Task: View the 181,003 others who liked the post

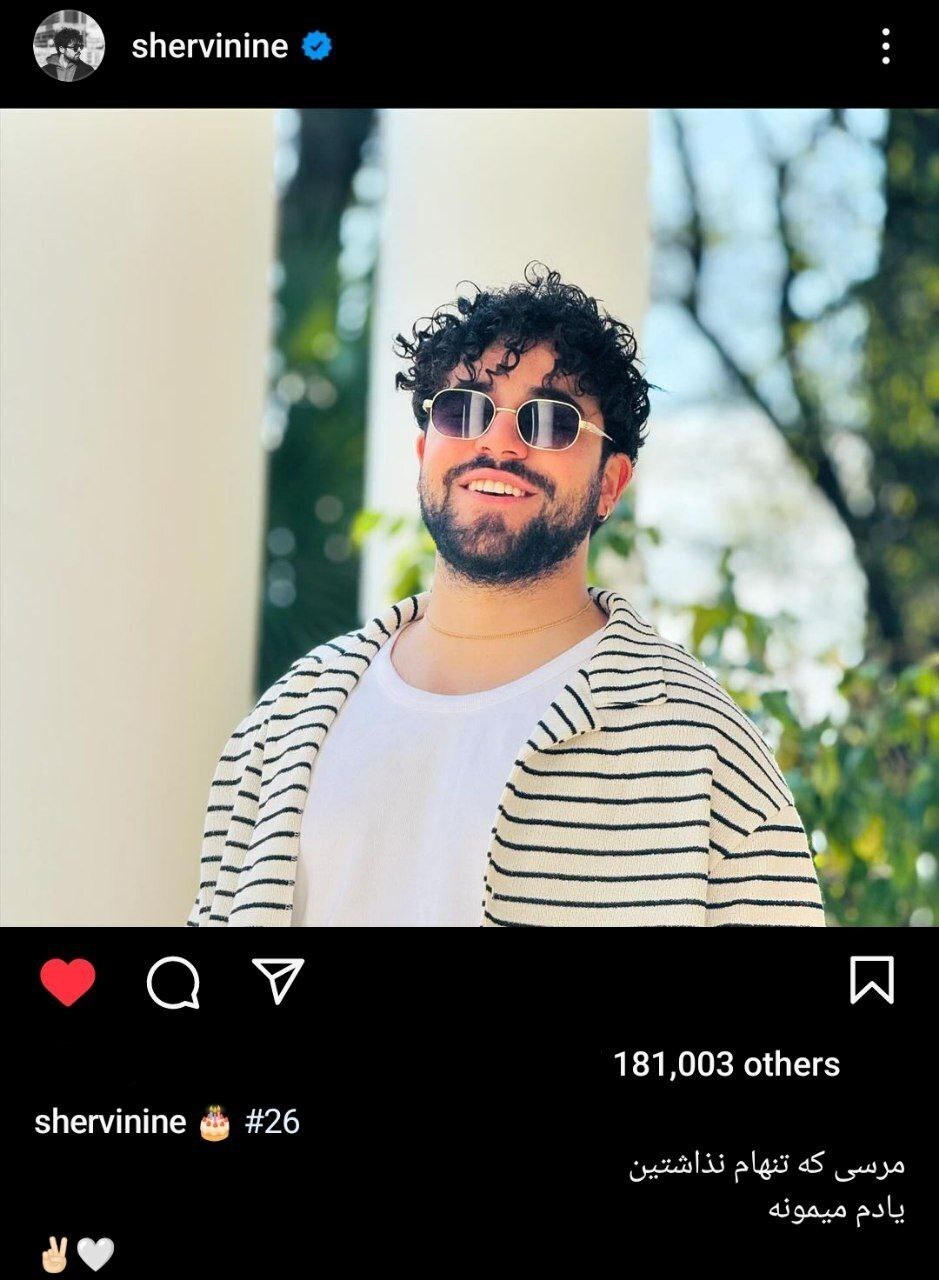Action: (726, 1064)
